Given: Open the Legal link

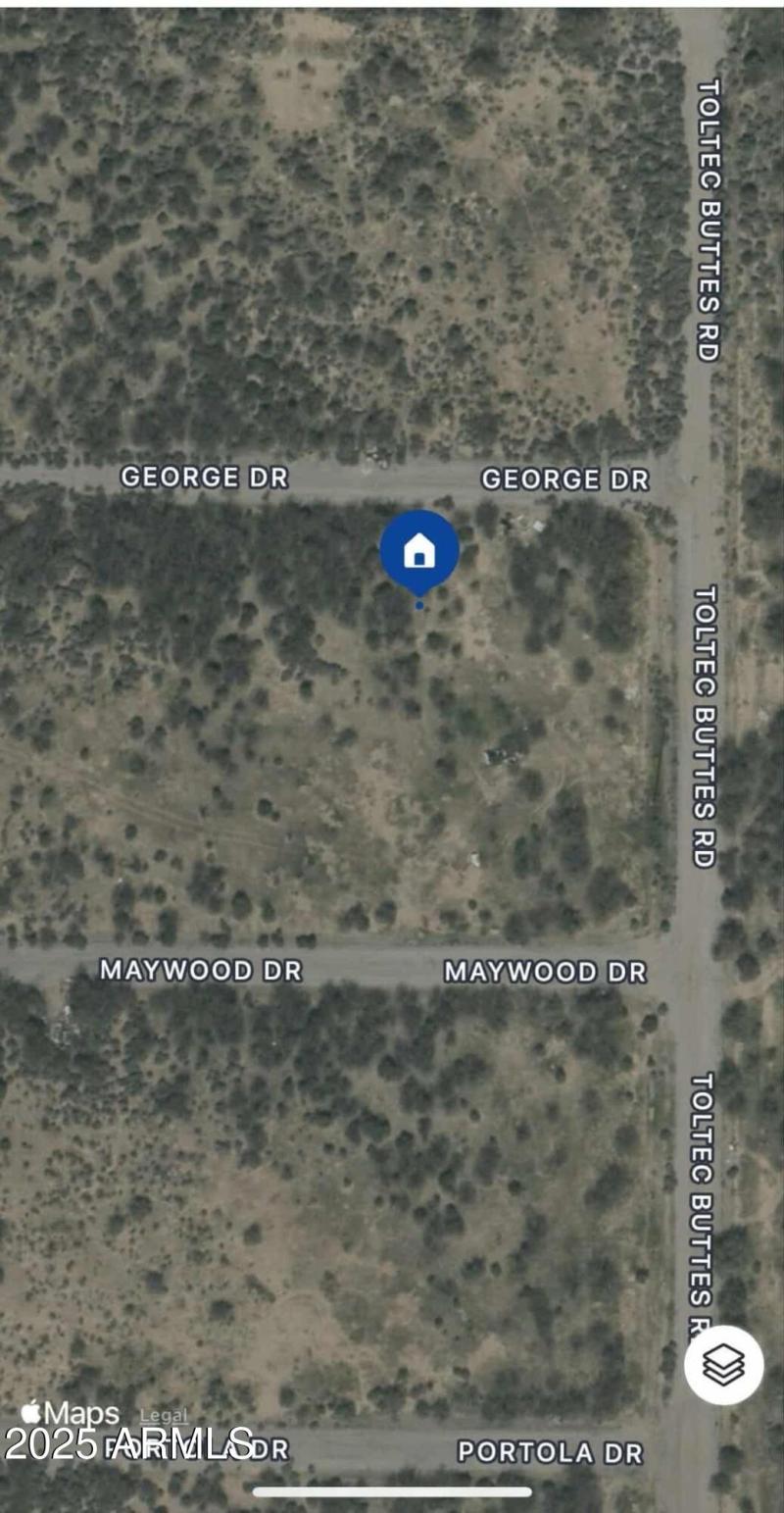Looking at the screenshot, I should pyautogui.click(x=164, y=1416).
